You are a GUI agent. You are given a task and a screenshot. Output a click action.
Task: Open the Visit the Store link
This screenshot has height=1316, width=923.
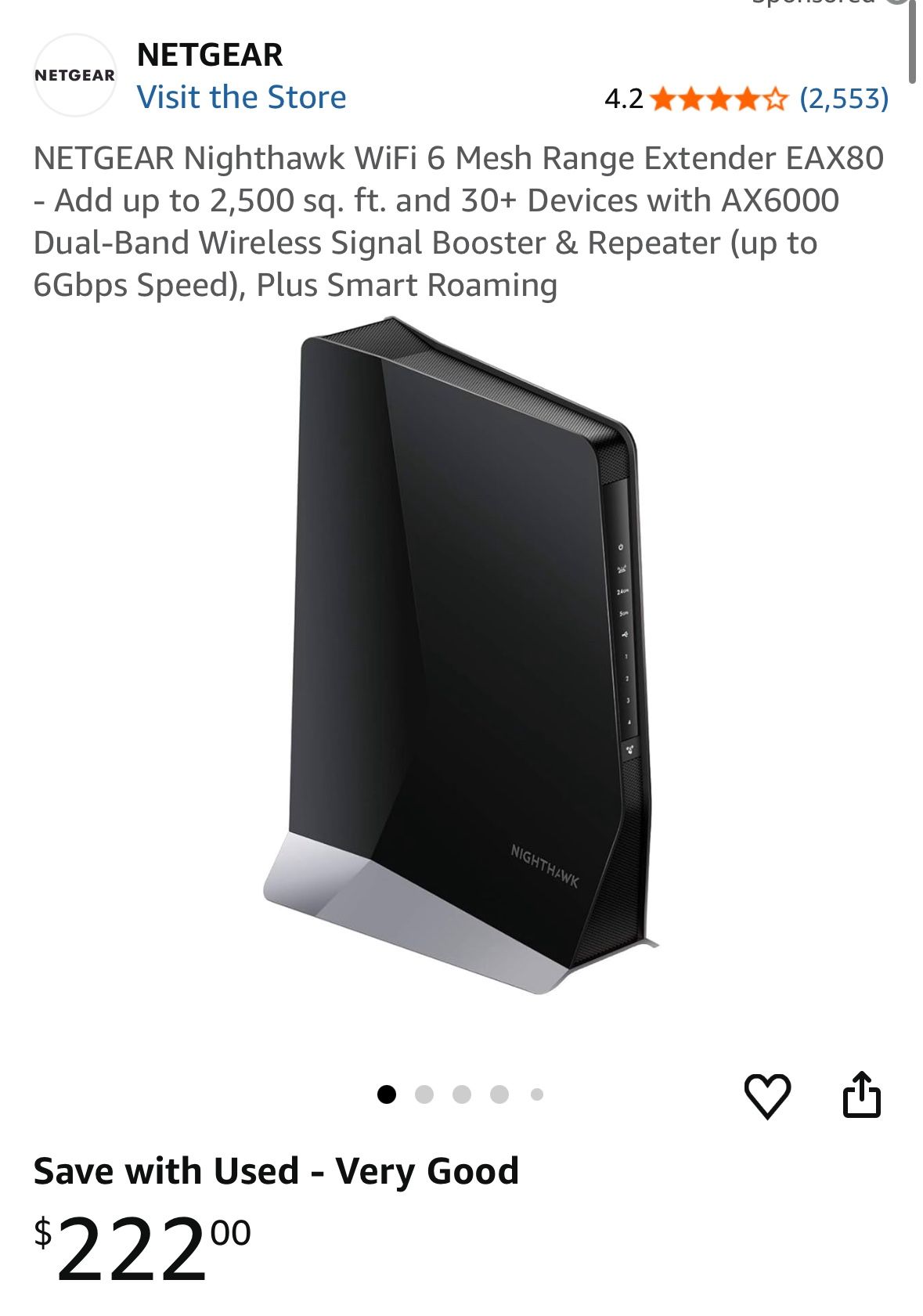(x=242, y=97)
